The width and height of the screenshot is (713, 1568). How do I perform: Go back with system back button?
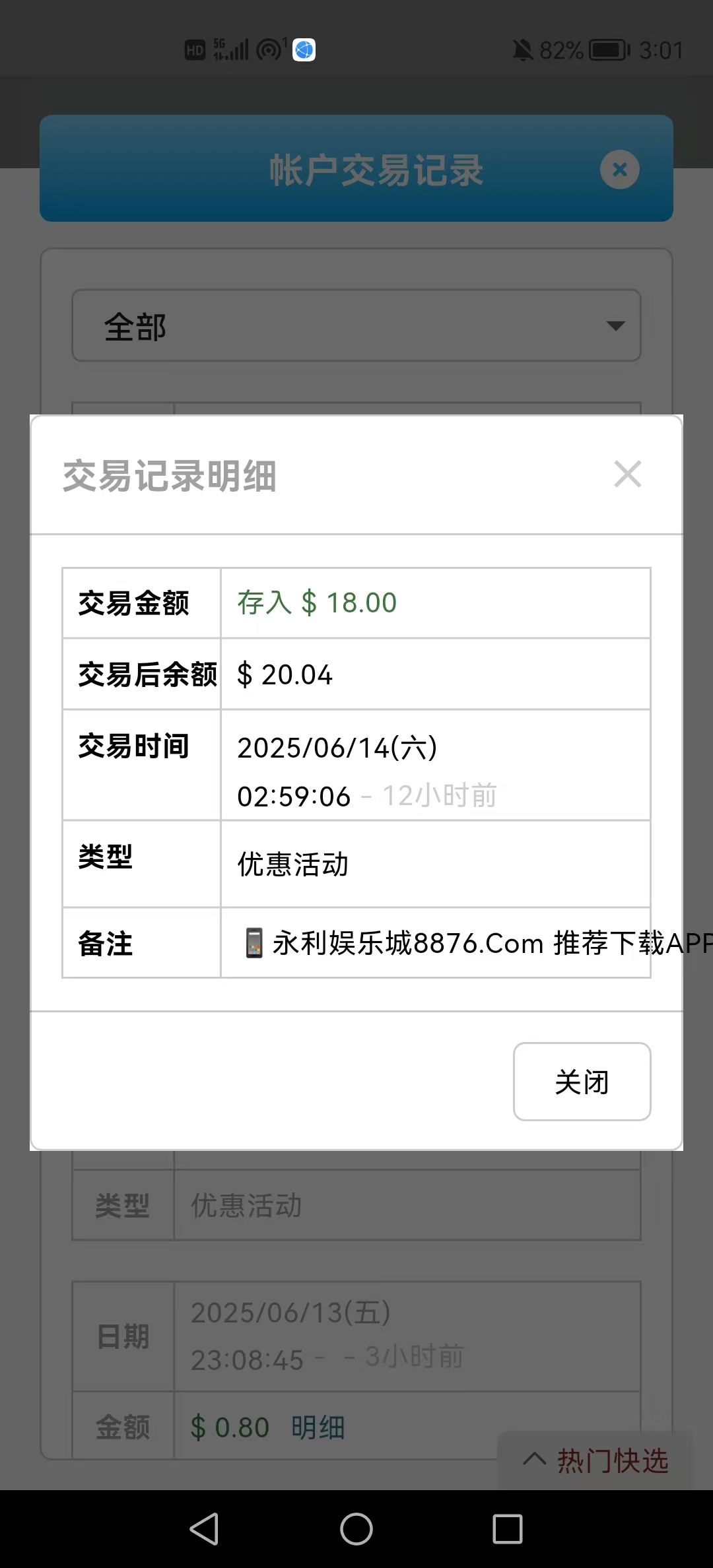coord(204,1528)
